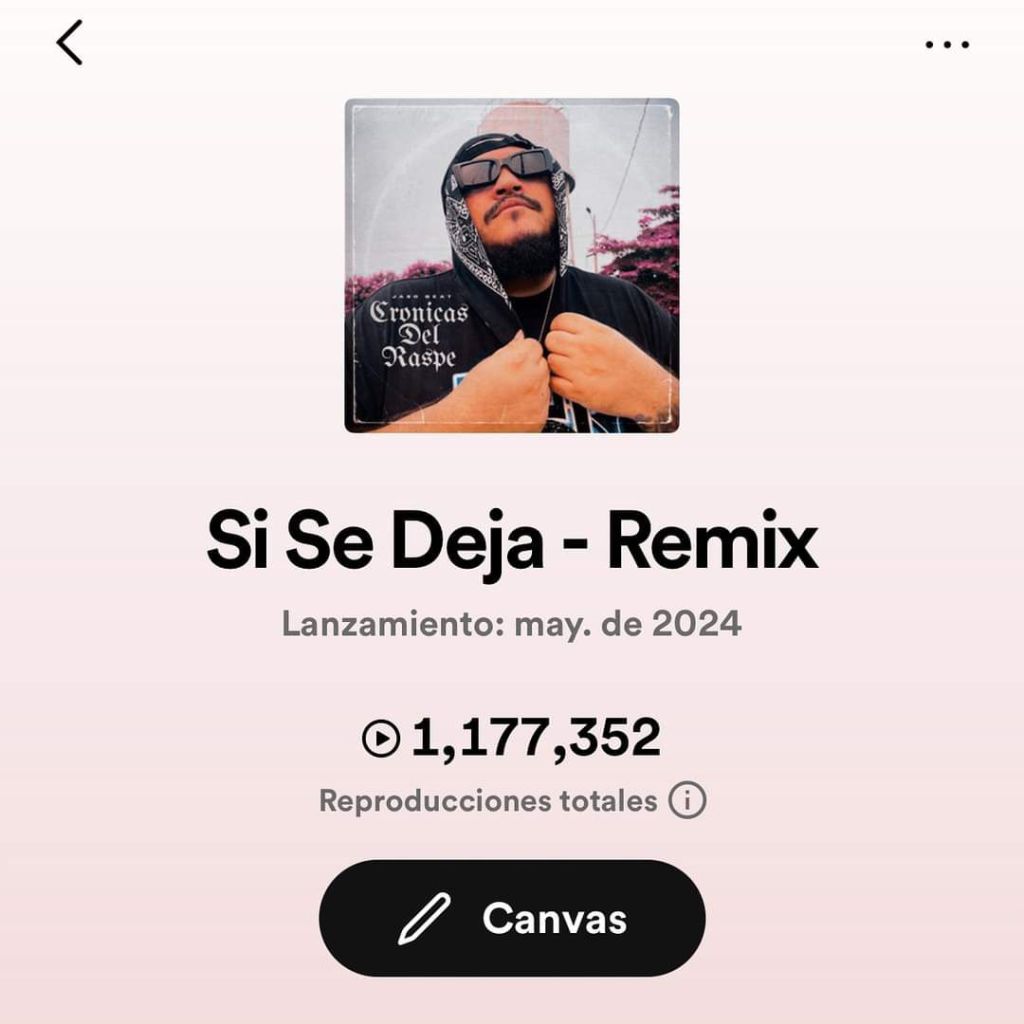Open info icon beside Reproducciones totales
Image resolution: width=1024 pixels, height=1024 pixels.
pos(687,801)
